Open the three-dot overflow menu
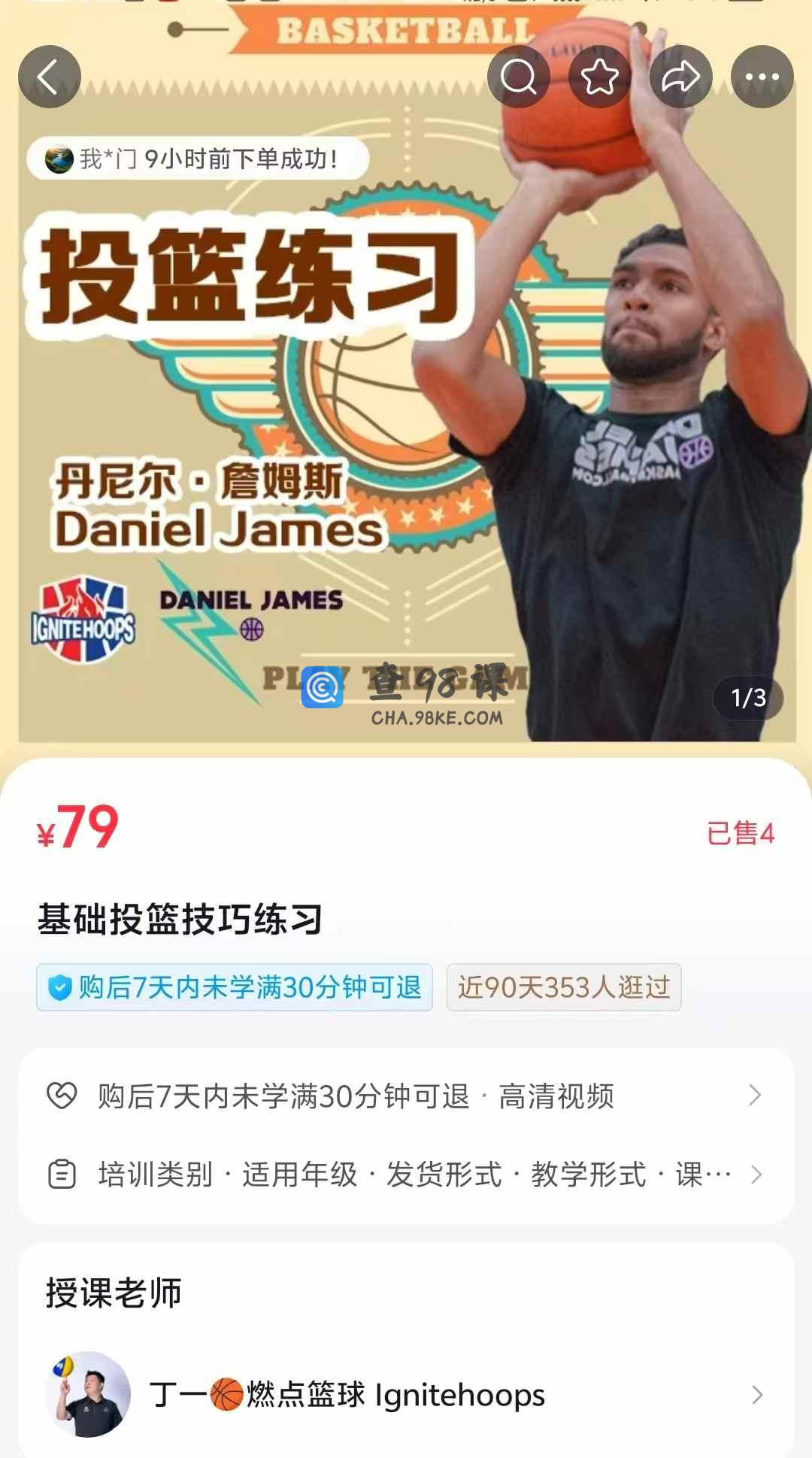This screenshot has width=812, height=1458. point(762,77)
